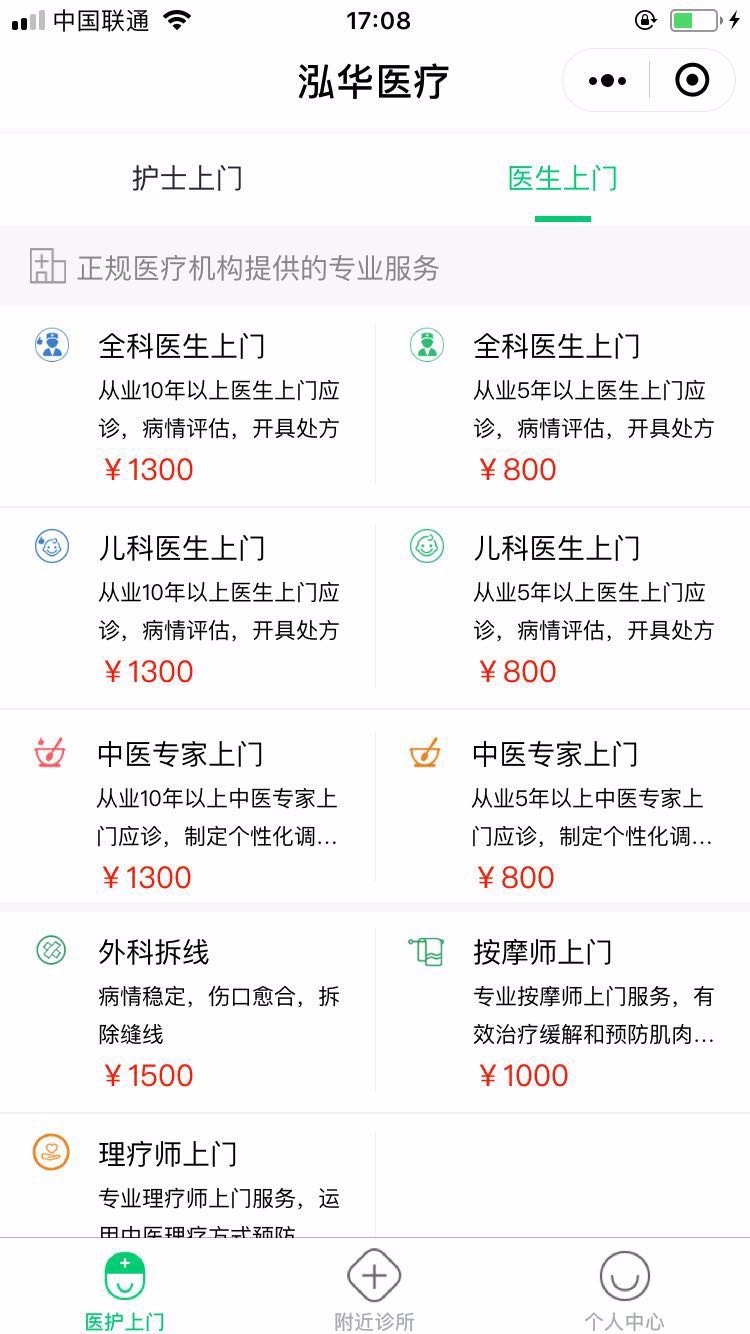Viewport: 750px width, 1334px height.
Task: Open the 按摩师上门 service
Action: 563,1012
